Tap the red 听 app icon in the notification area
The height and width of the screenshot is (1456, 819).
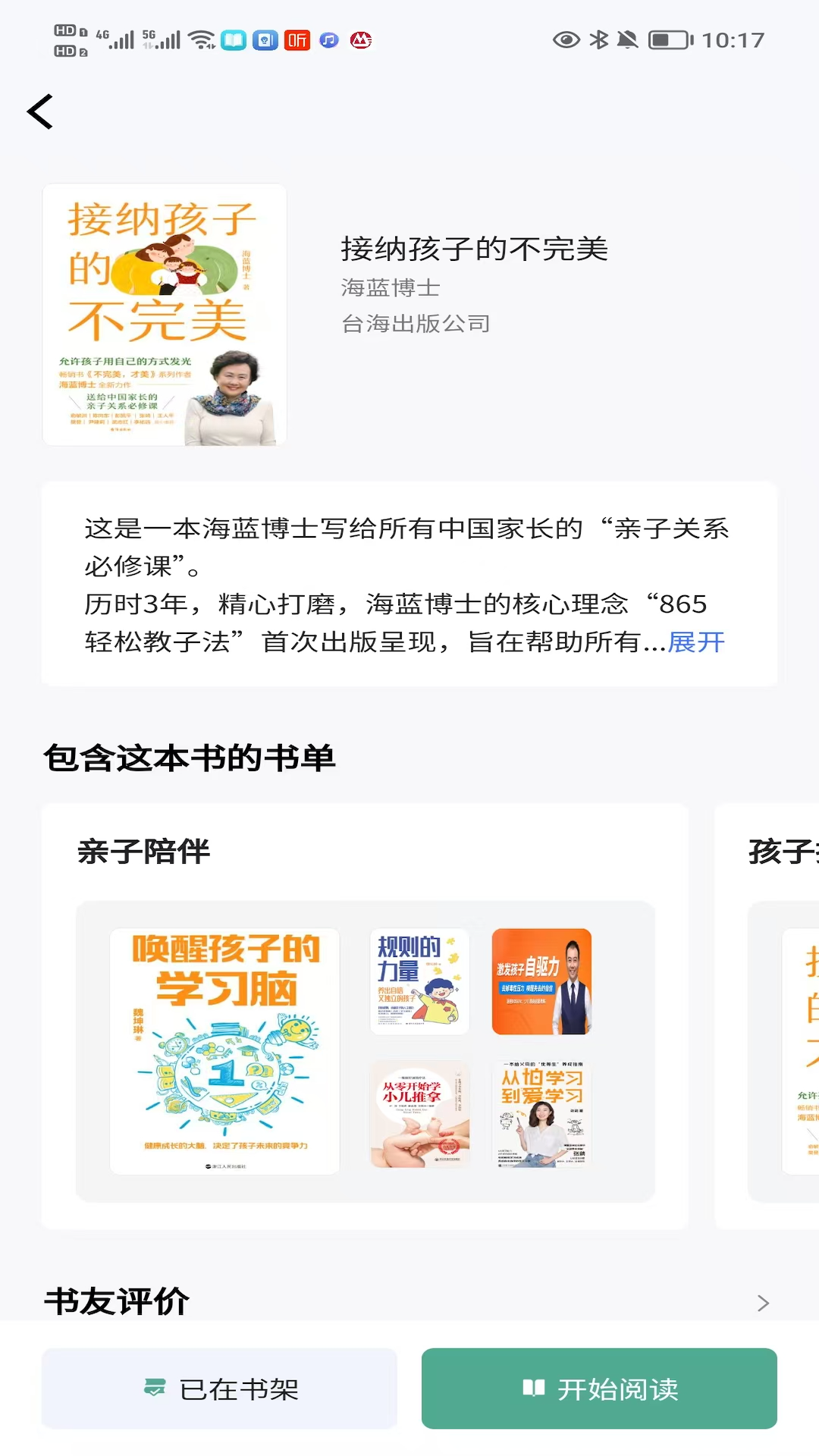(x=297, y=41)
